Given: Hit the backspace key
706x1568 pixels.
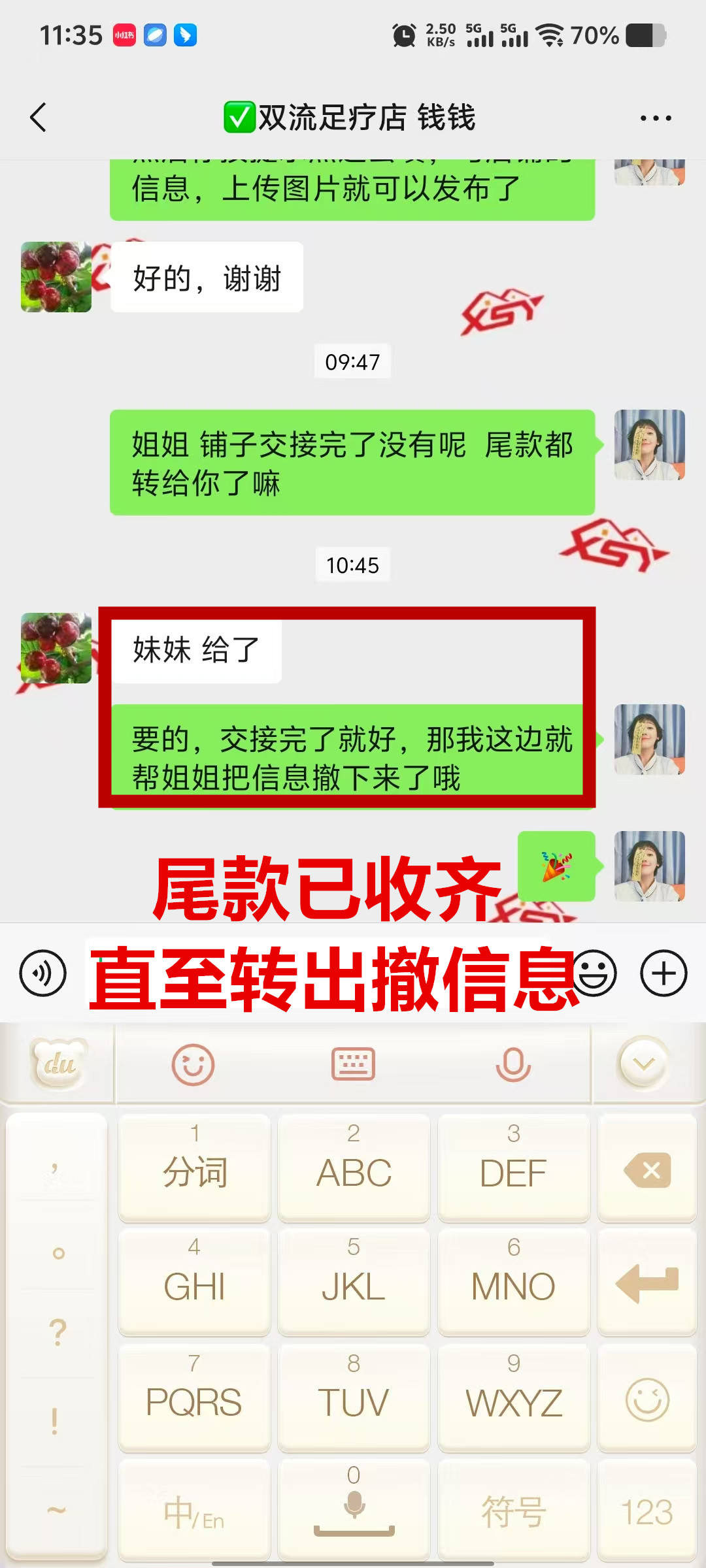Looking at the screenshot, I should pyautogui.click(x=647, y=1169).
